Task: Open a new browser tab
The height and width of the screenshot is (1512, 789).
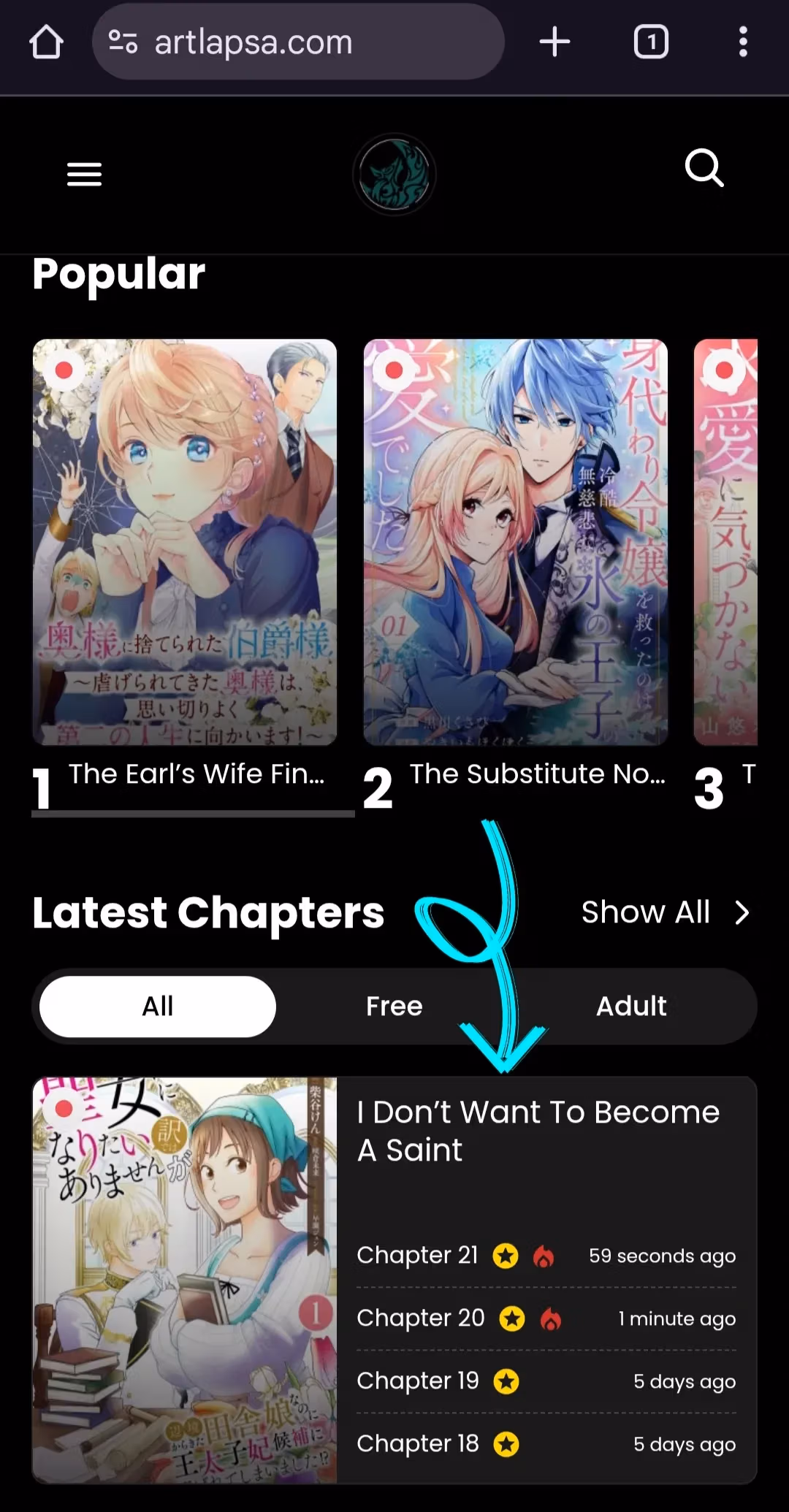Action: coord(554,42)
